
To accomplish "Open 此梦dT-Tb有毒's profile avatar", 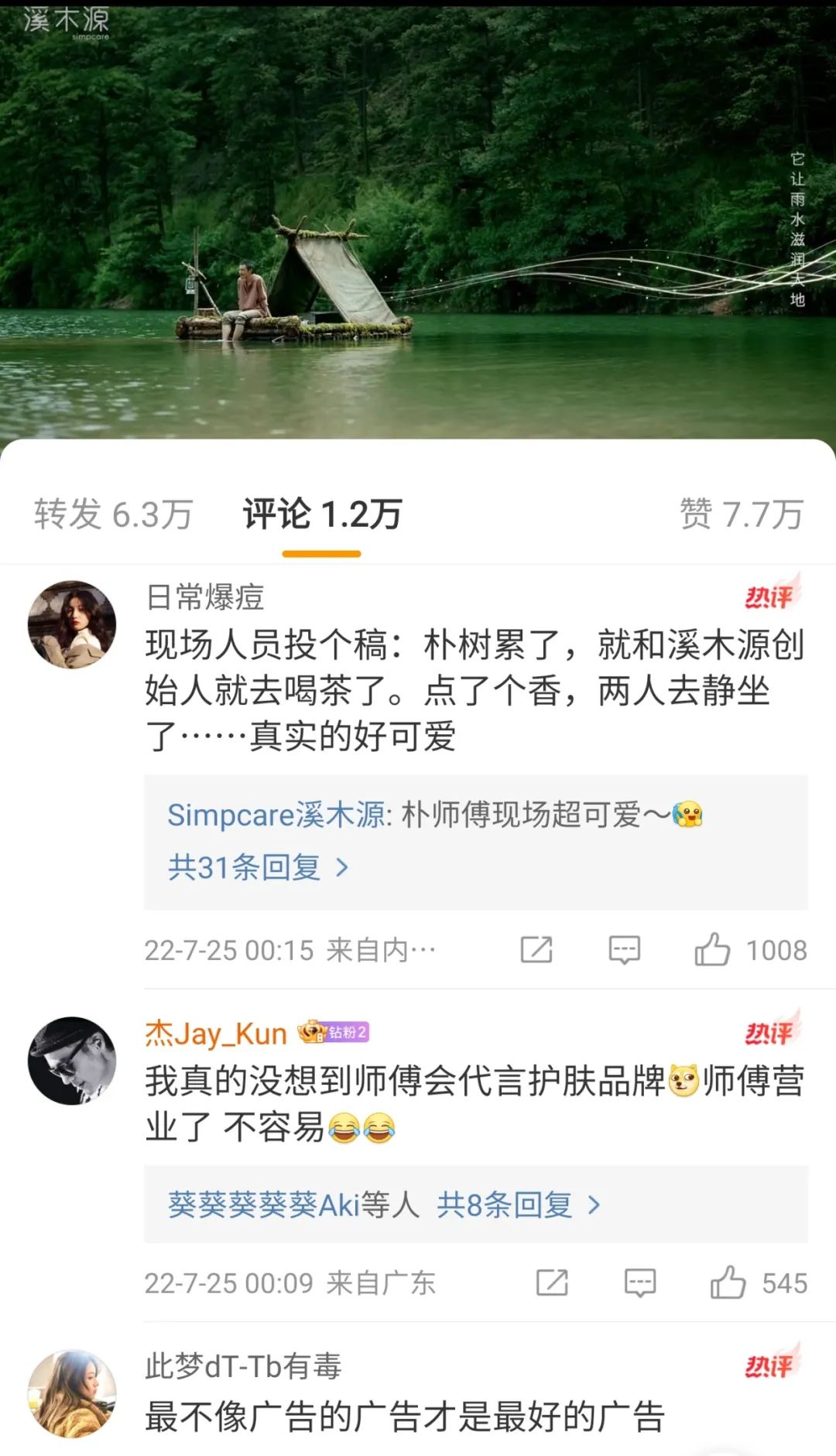I will pyautogui.click(x=72, y=1394).
